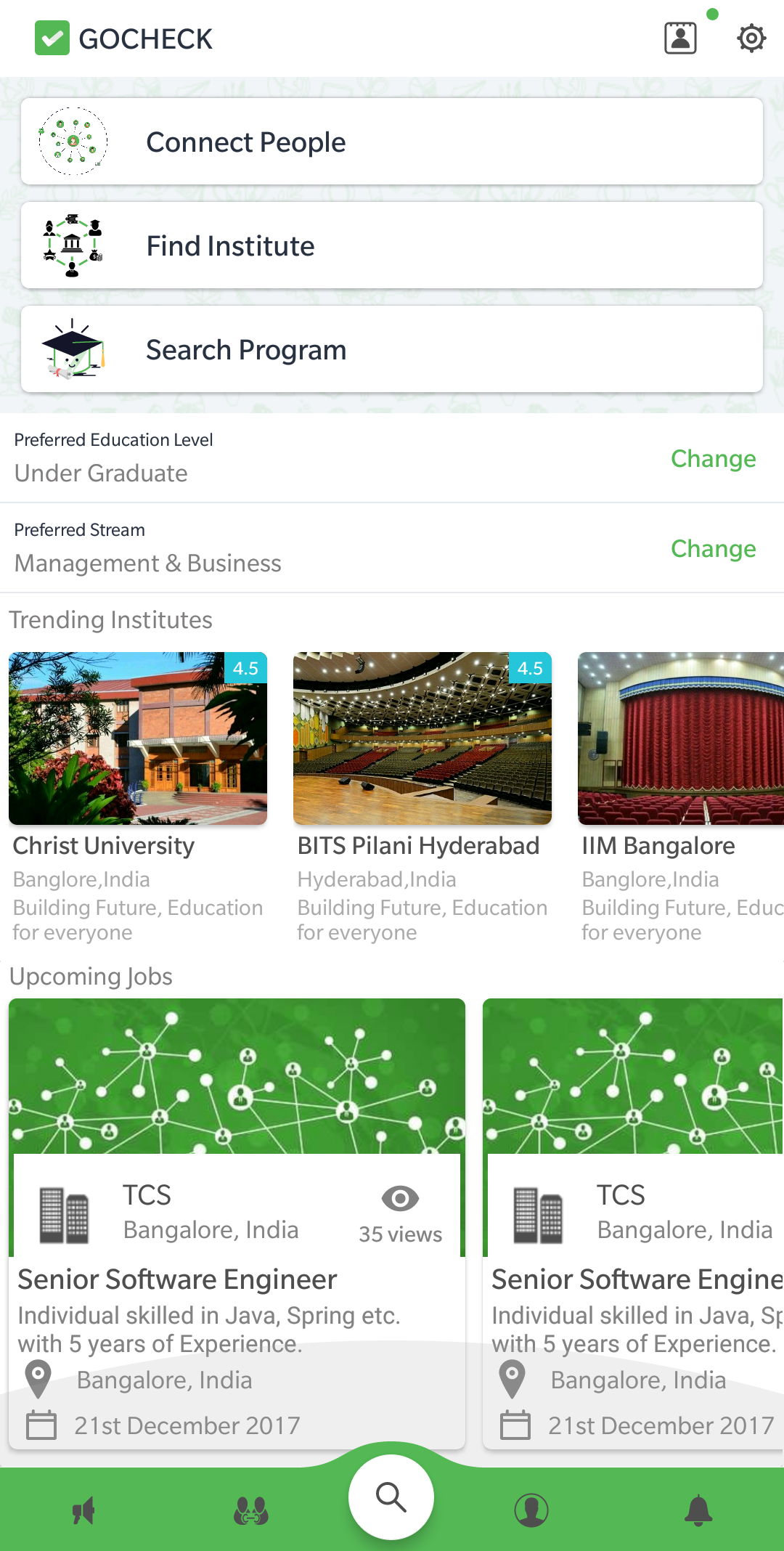Open the notifications bell tab
784x1551 pixels.
click(698, 1511)
